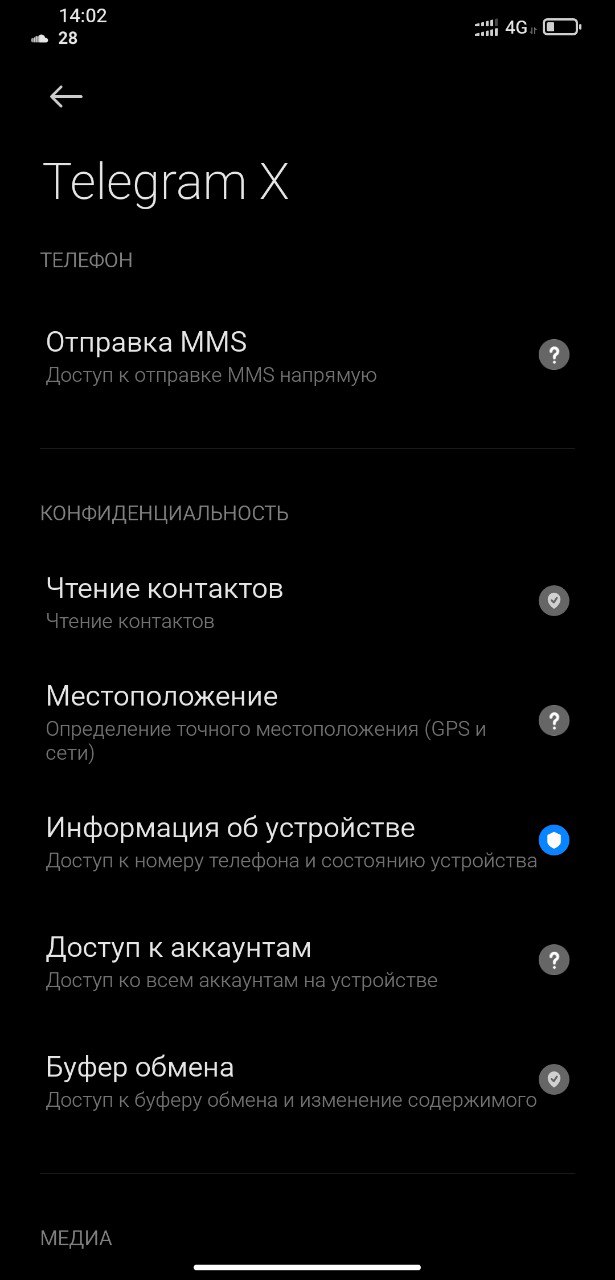Open the Информация об устройстве permission

click(290, 842)
